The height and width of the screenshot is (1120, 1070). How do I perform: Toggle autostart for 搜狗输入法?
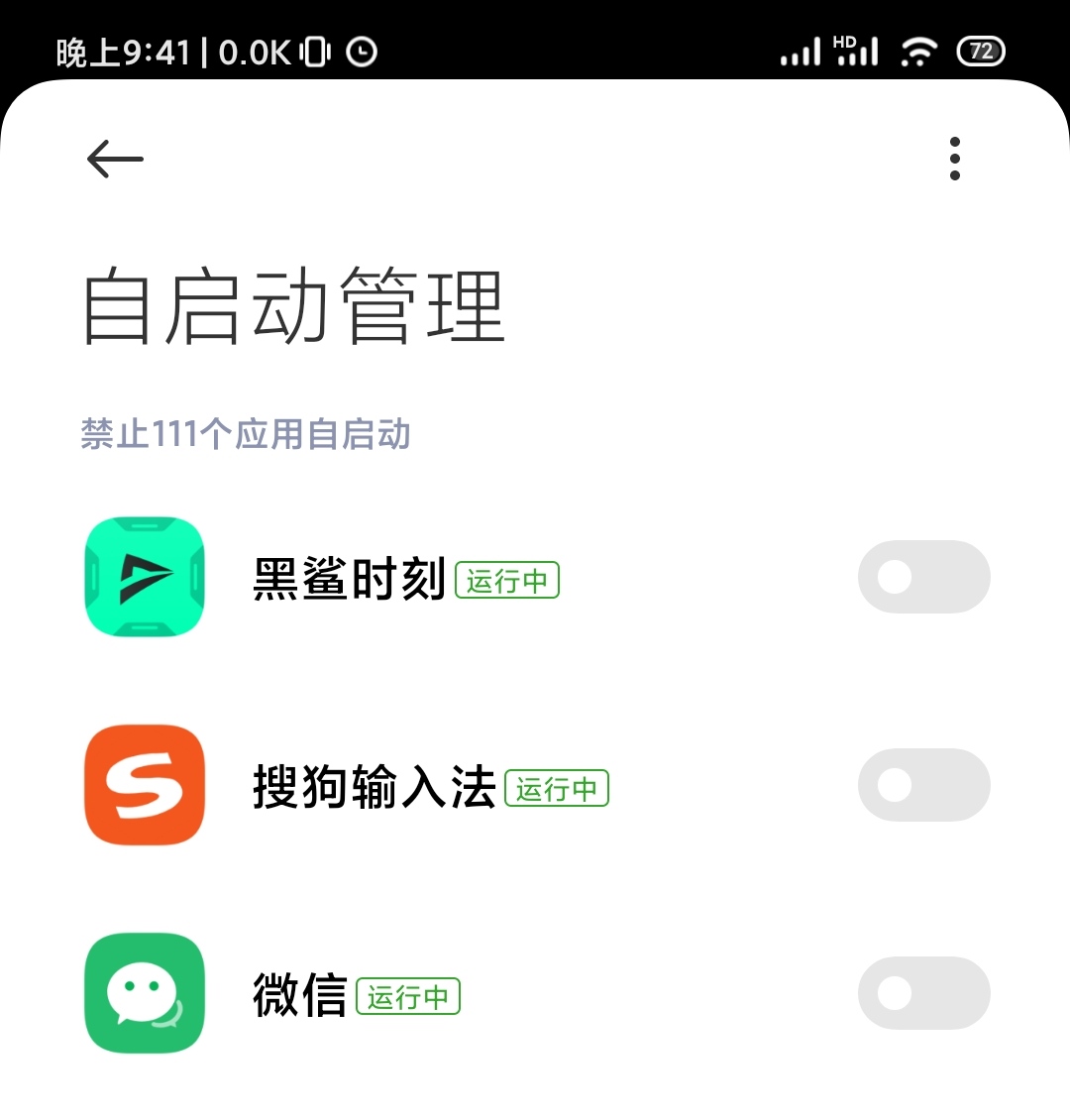[x=923, y=785]
